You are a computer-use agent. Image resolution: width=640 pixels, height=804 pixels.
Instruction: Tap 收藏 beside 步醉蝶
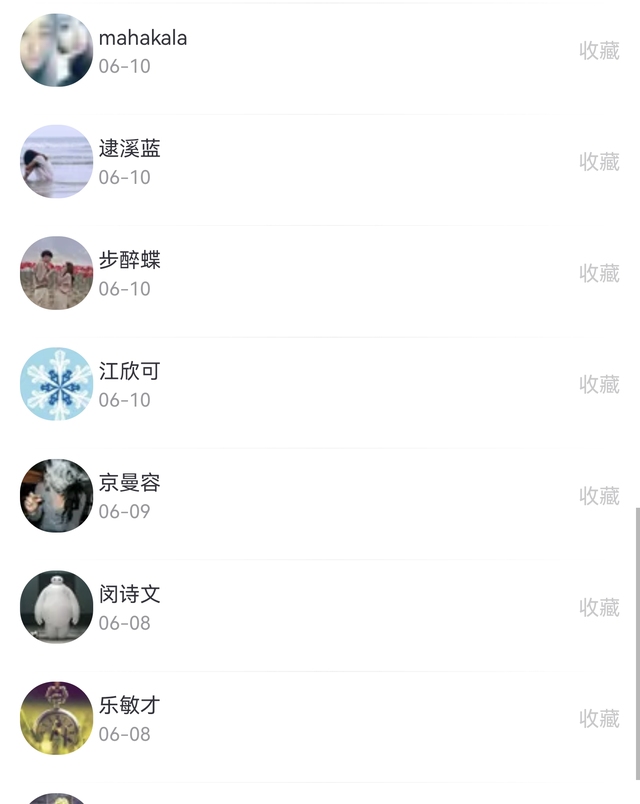click(x=599, y=273)
